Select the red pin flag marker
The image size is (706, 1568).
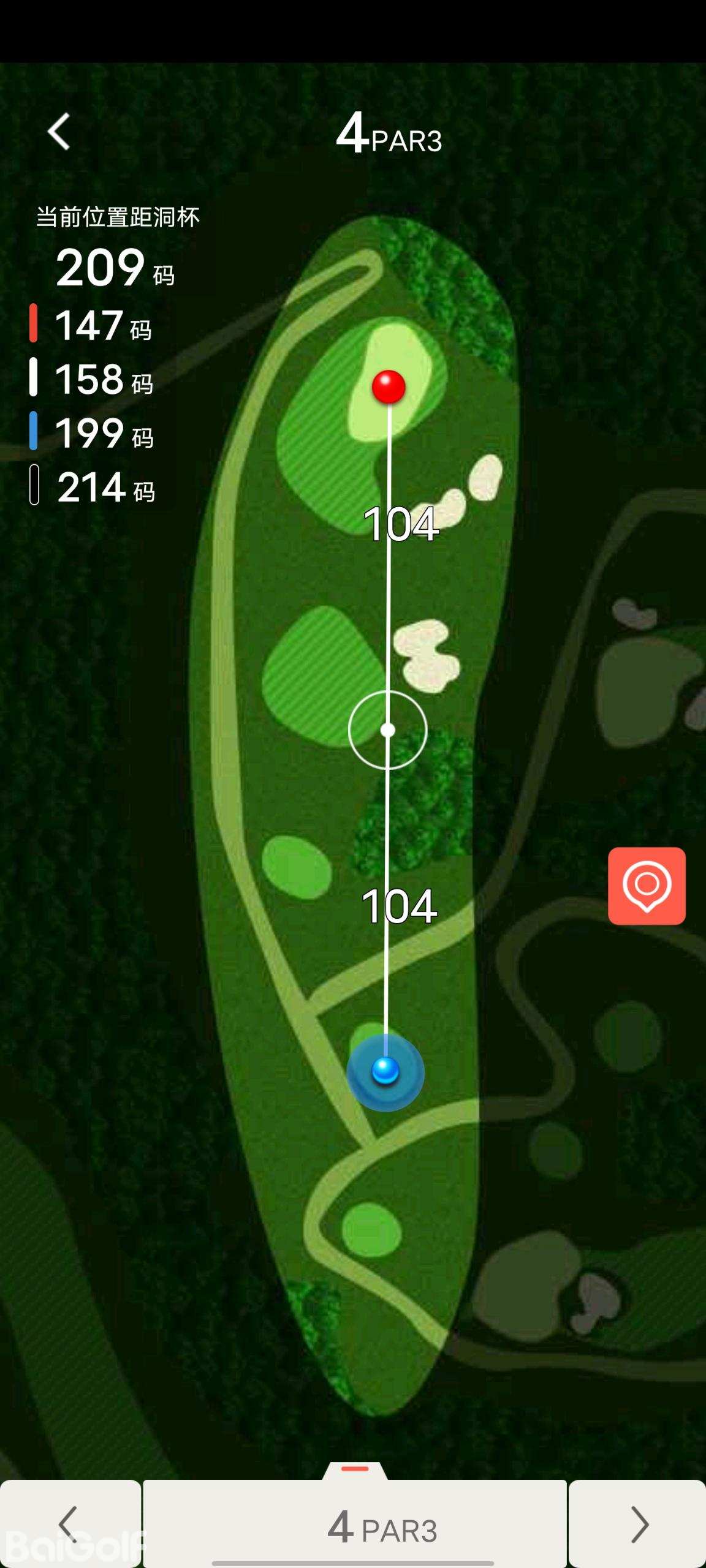389,386
